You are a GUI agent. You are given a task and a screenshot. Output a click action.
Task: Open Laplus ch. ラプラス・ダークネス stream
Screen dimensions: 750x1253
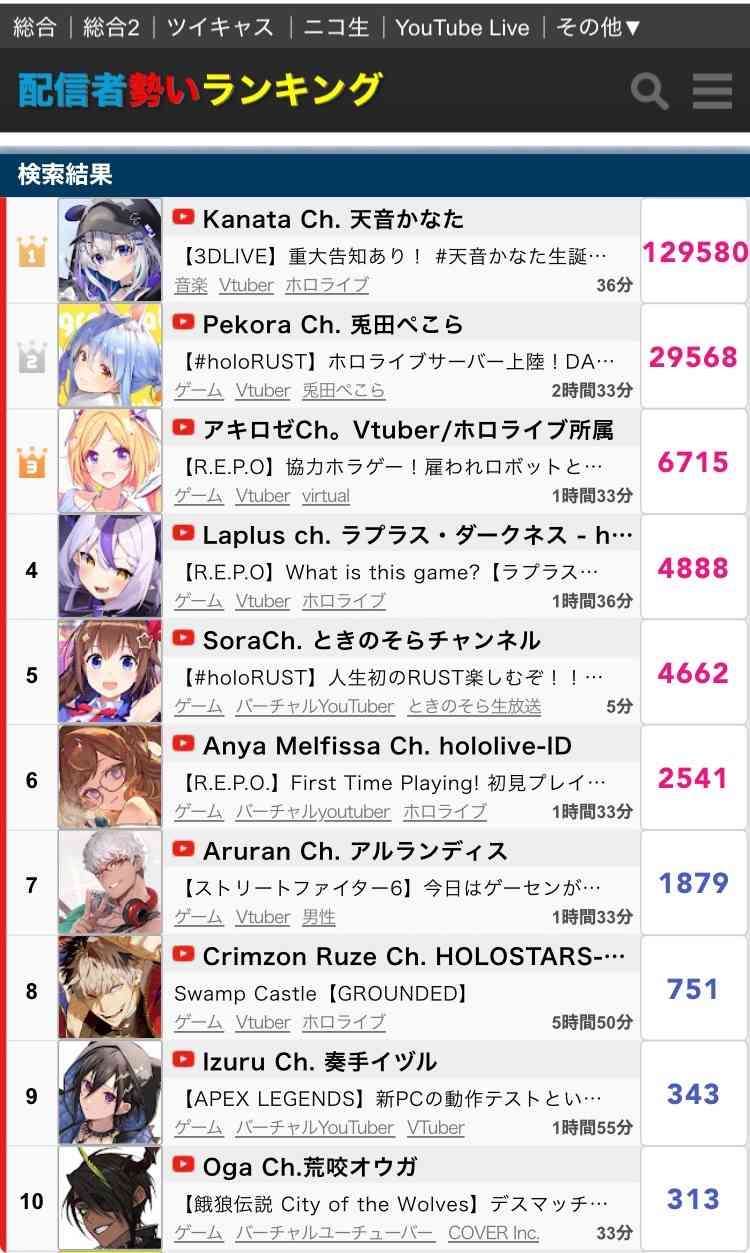point(416,536)
